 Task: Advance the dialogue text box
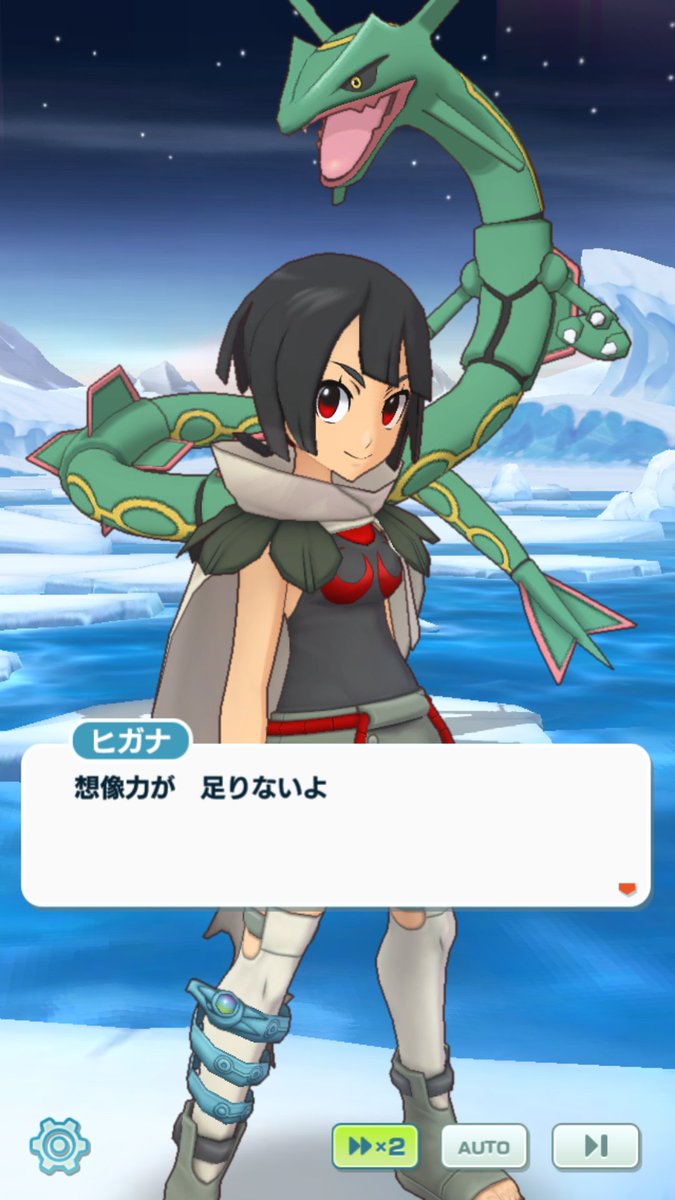[x=335, y=826]
